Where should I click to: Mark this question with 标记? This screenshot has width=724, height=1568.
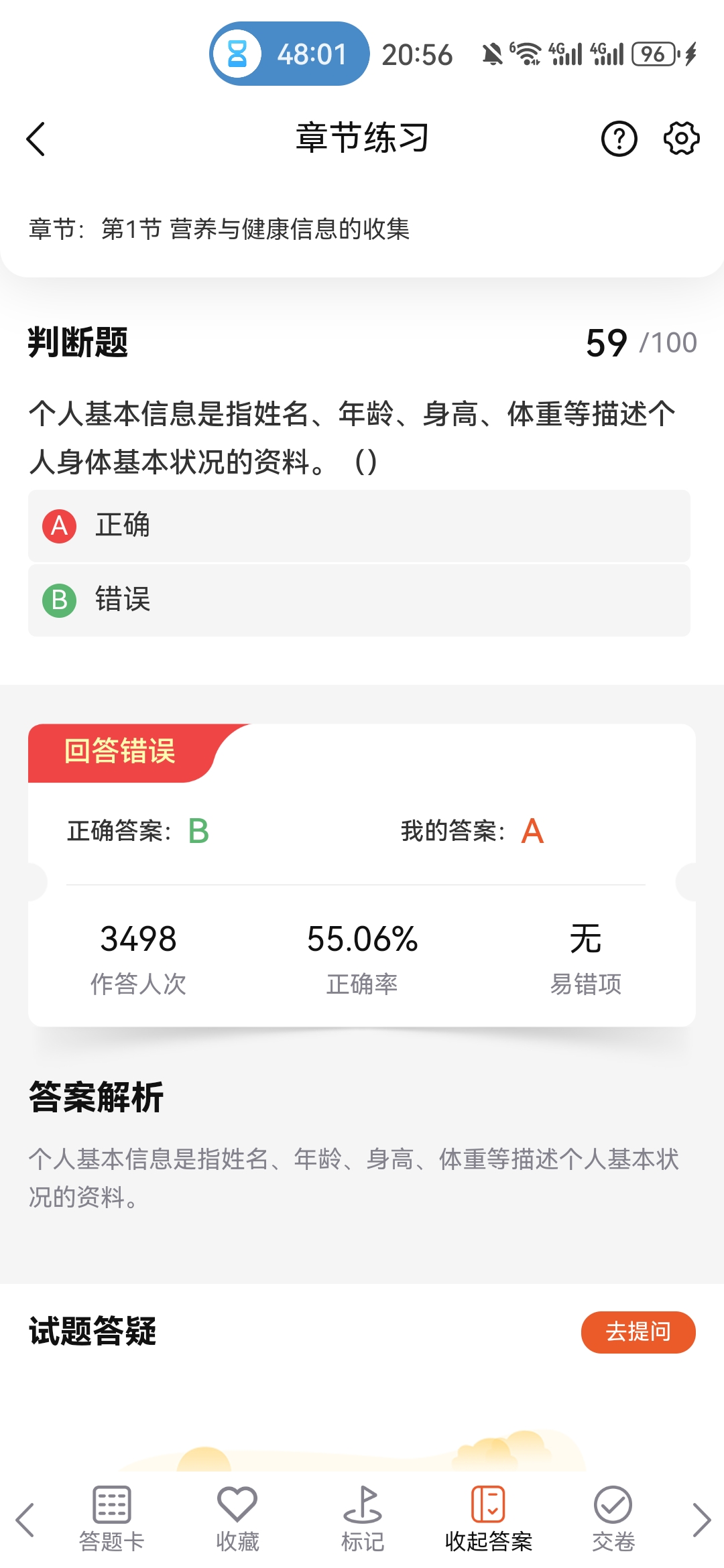pos(363,1518)
